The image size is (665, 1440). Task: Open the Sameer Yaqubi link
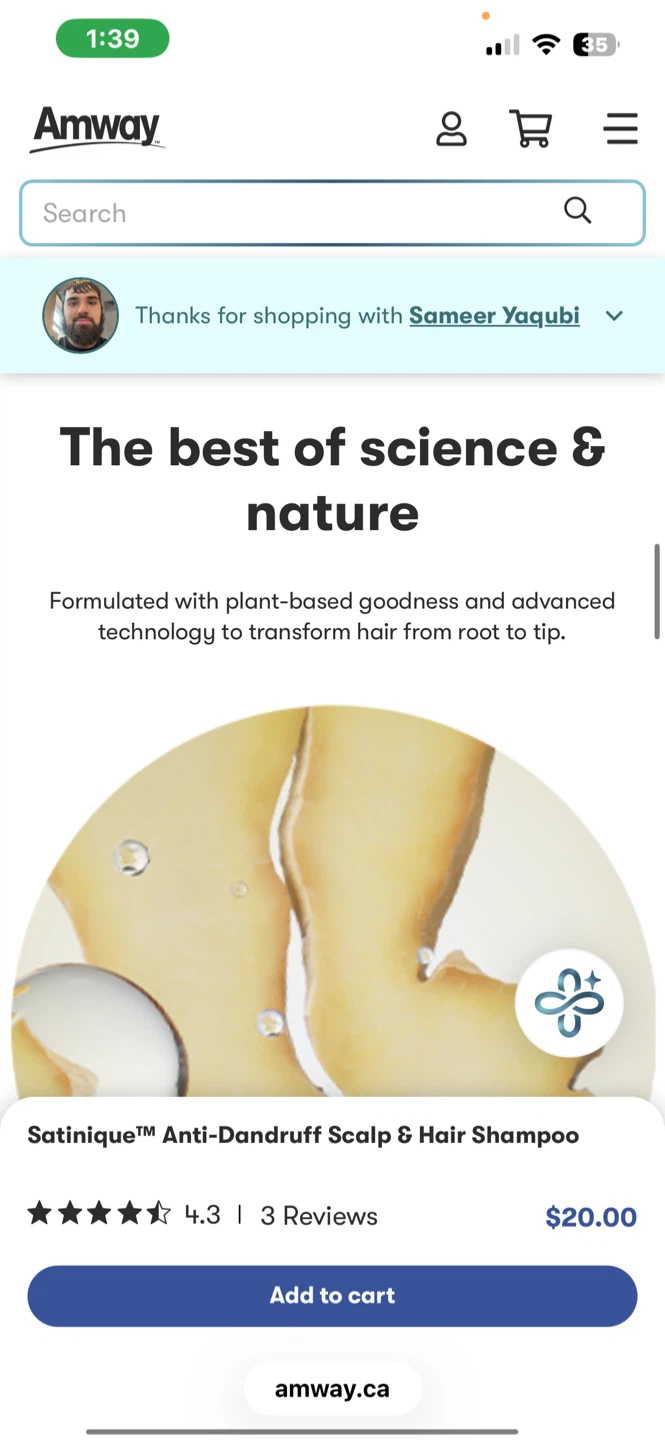click(x=494, y=316)
